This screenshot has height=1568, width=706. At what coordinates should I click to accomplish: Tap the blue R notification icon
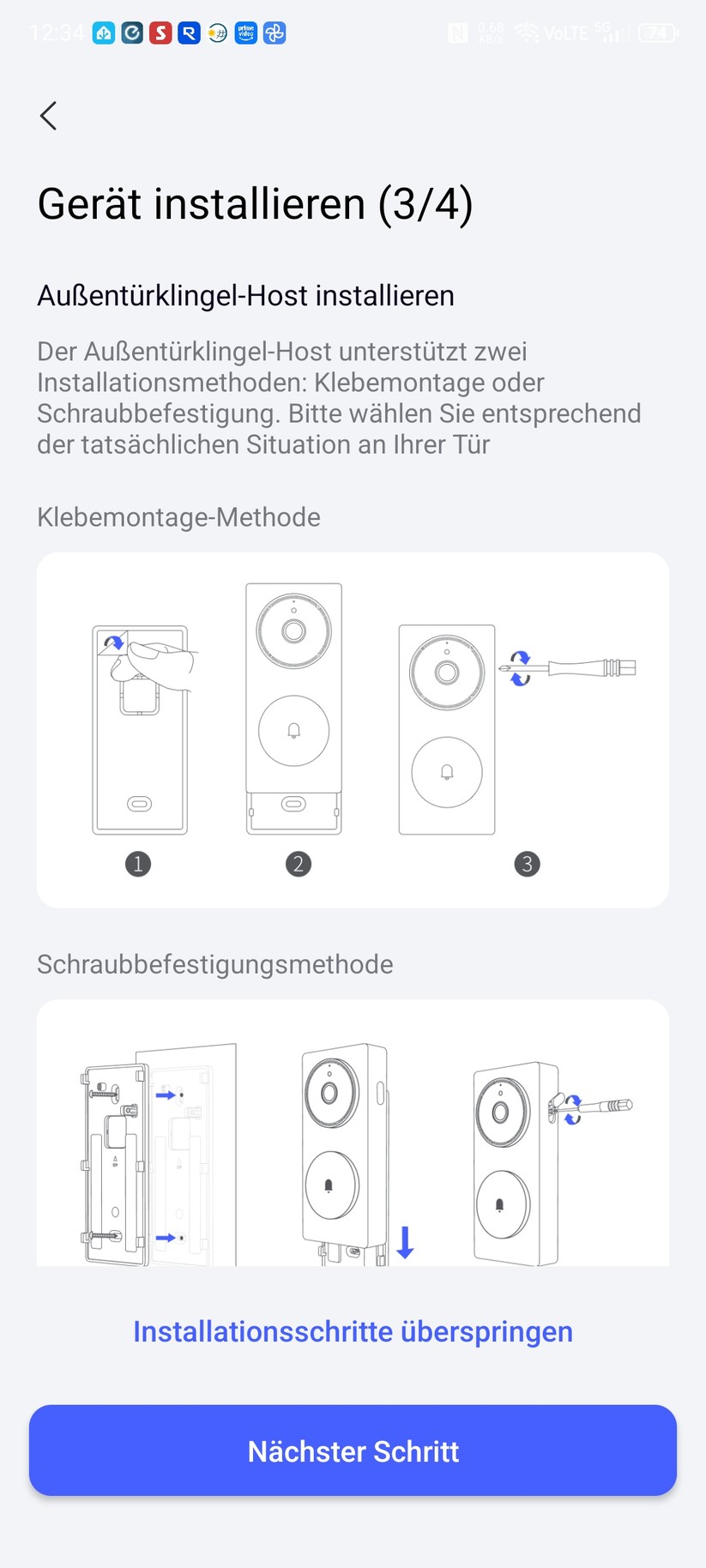tap(188, 33)
